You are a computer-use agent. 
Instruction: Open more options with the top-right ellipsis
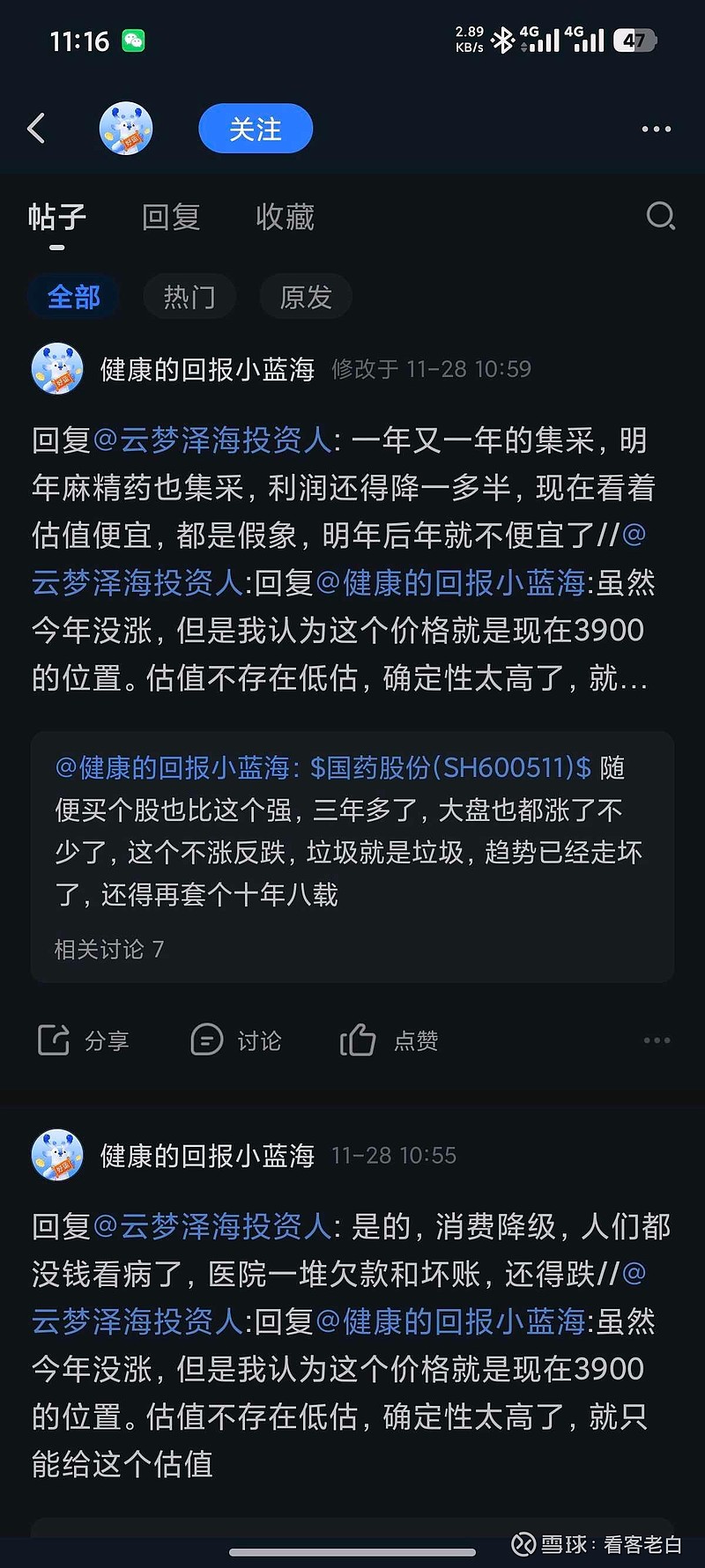[656, 129]
